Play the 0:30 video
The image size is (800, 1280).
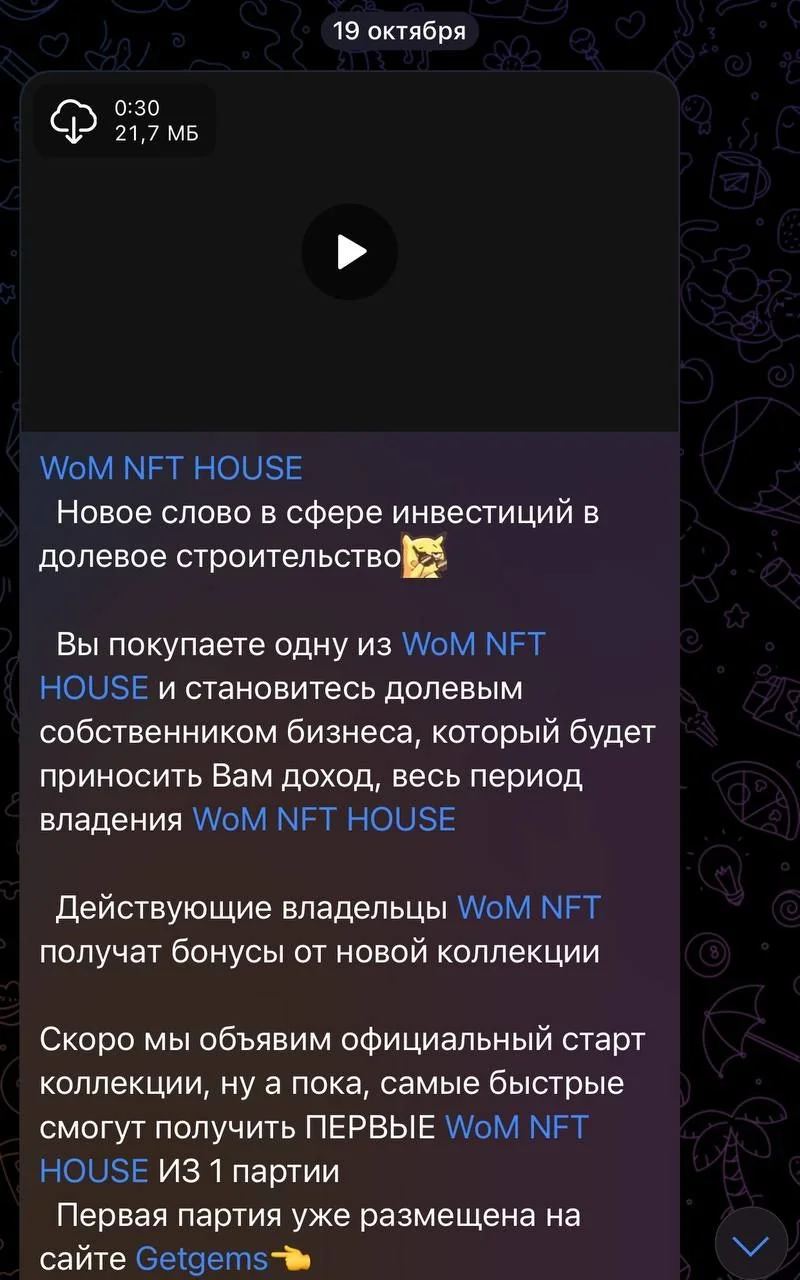pos(350,252)
